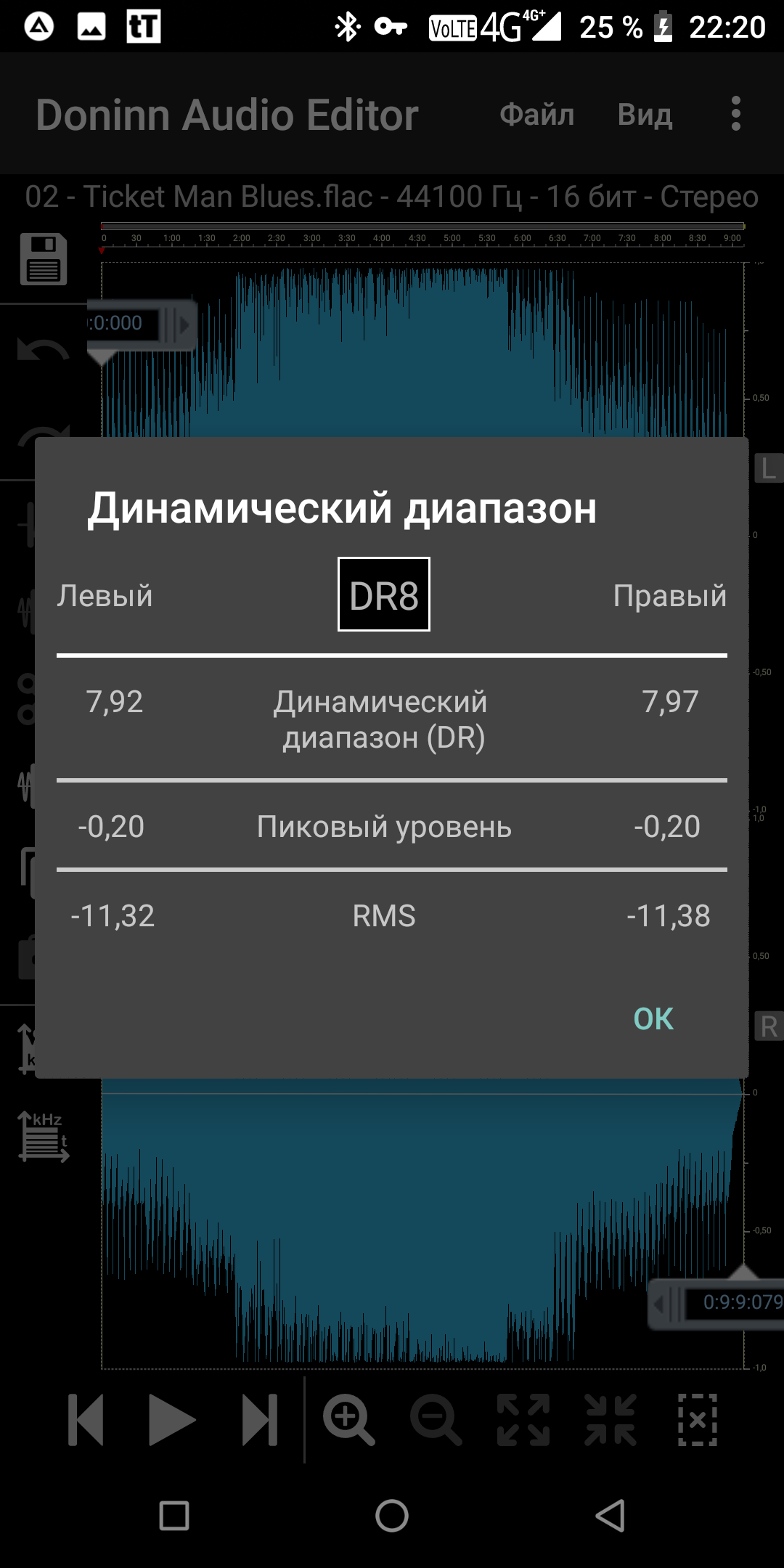Screen dimensions: 784x1568
Task: Go back using the system back button
Action: point(610,1516)
